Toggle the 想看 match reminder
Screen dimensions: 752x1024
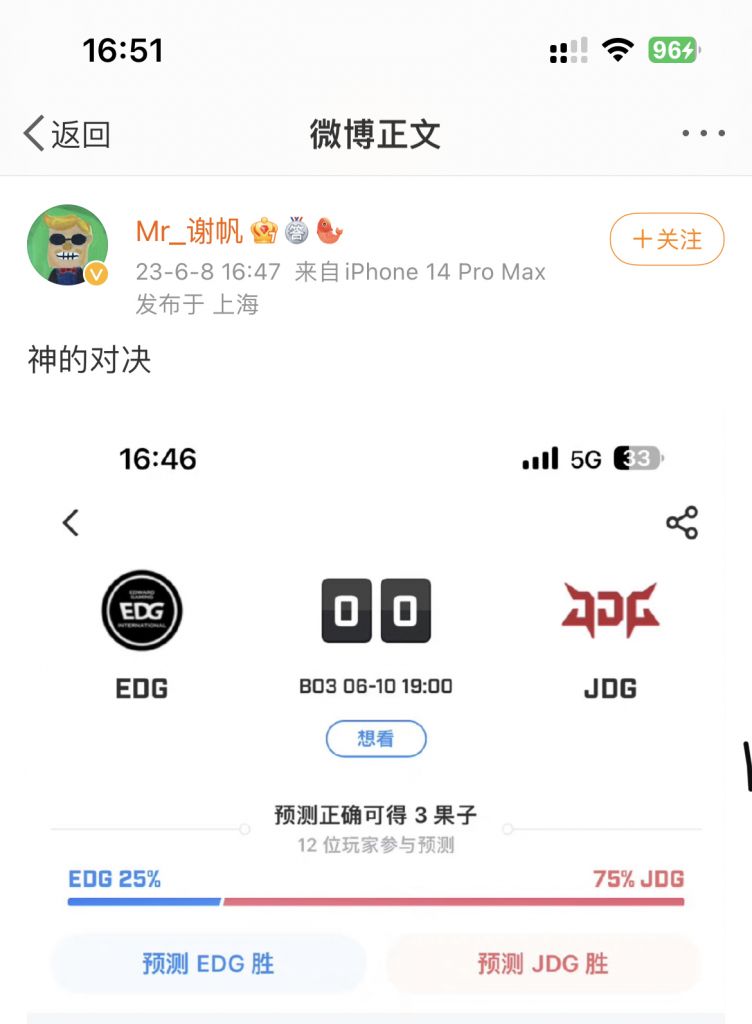point(376,738)
